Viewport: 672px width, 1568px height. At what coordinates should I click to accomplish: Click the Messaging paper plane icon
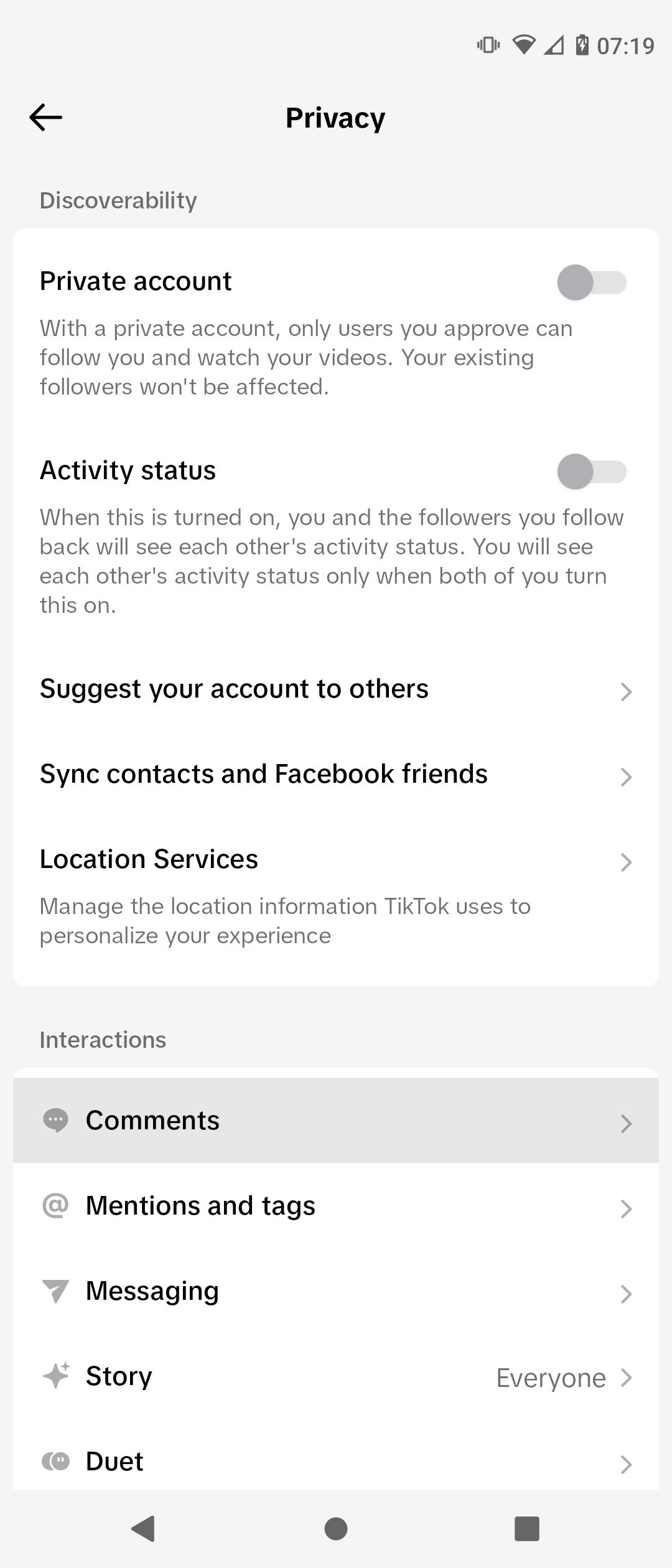(x=55, y=1290)
